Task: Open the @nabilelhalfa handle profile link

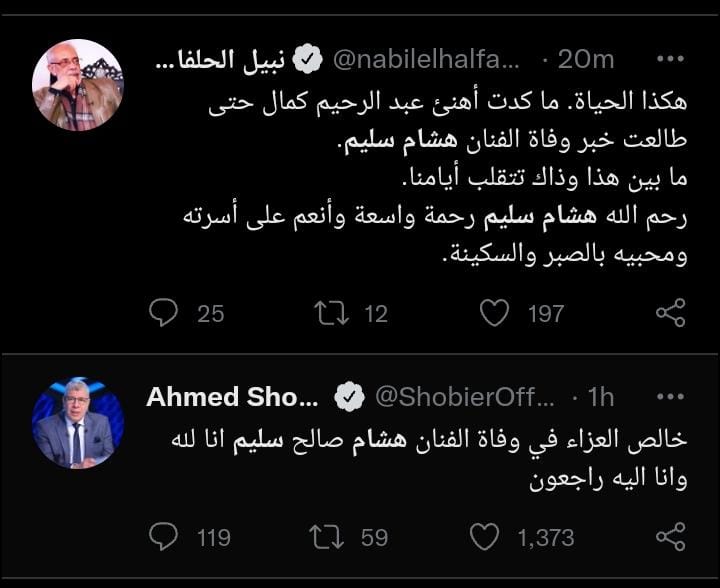Action: point(426,60)
